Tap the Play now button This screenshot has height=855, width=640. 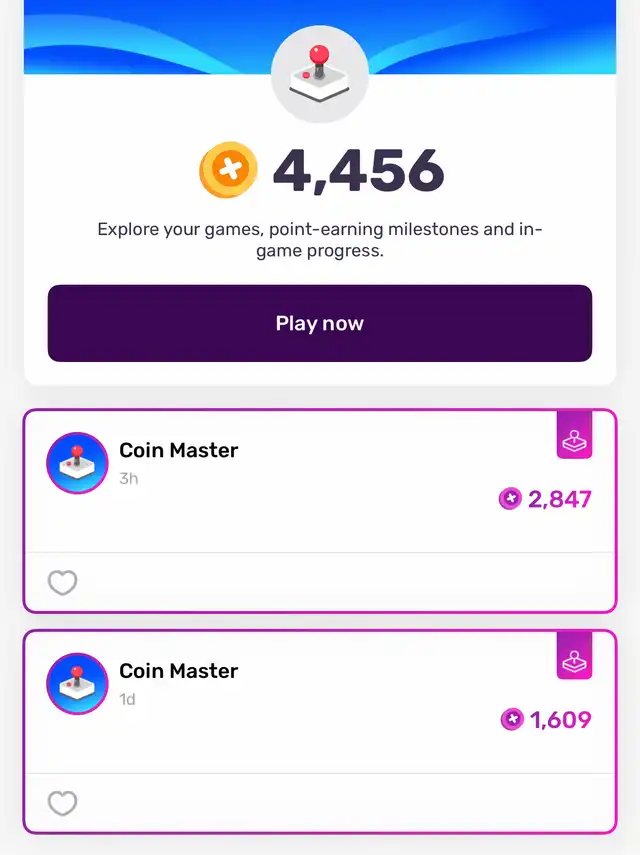(320, 323)
